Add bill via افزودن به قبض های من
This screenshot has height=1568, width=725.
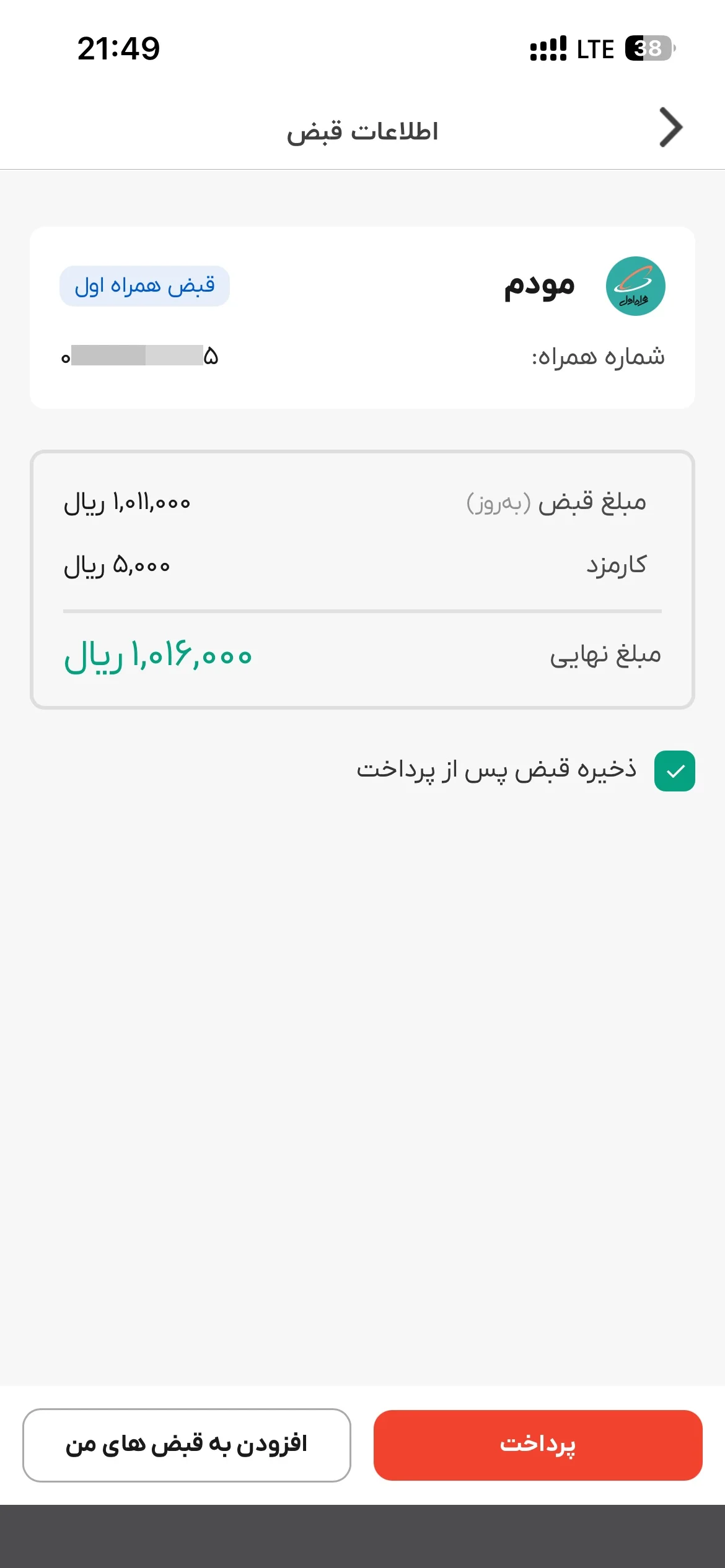coord(187,1445)
